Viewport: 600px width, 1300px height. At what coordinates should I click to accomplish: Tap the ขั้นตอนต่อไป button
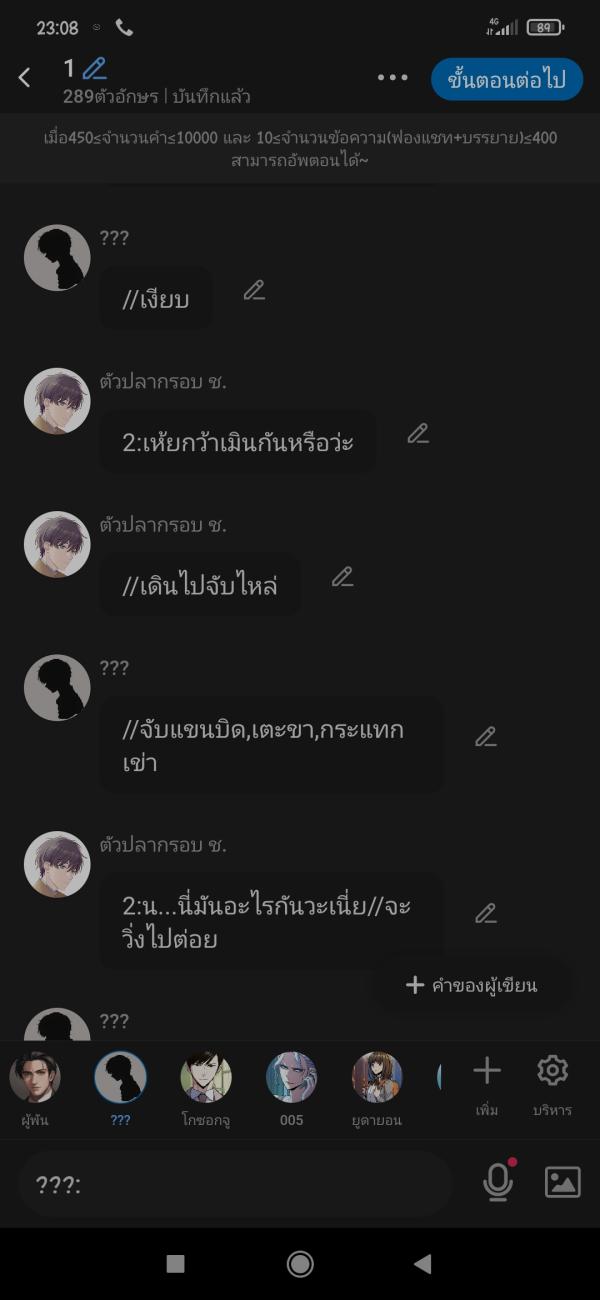click(507, 80)
